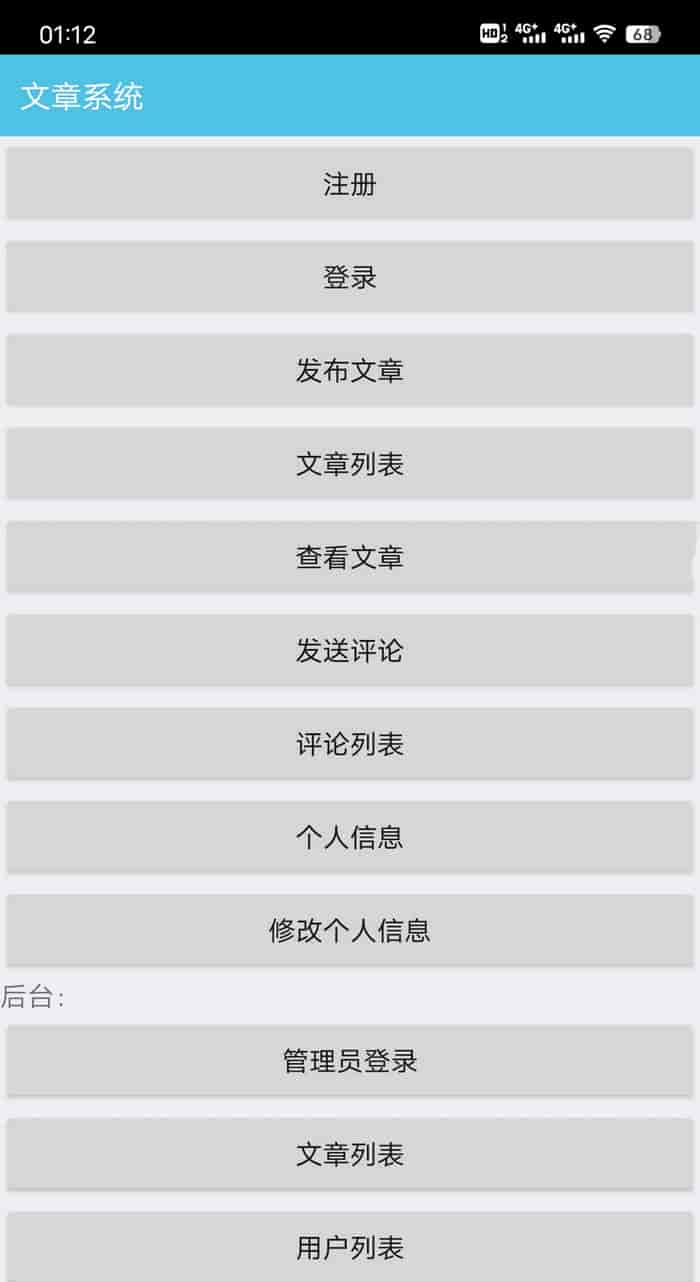The image size is (700, 1282).
Task: Choose 发送评论 to send a comment
Action: click(350, 651)
